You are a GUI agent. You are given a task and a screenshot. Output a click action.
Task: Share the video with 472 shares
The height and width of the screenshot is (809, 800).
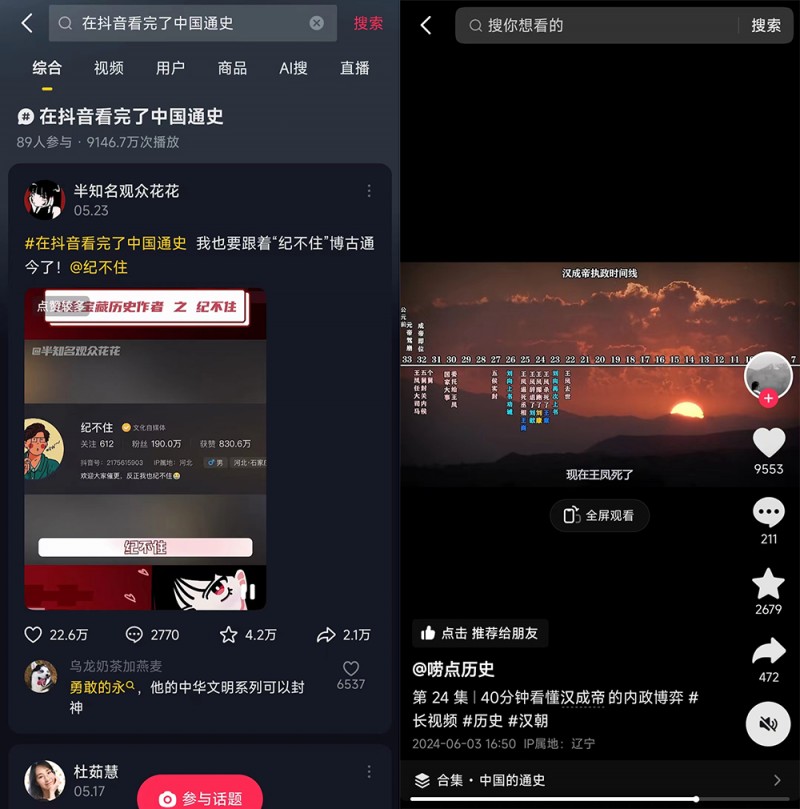point(768,653)
